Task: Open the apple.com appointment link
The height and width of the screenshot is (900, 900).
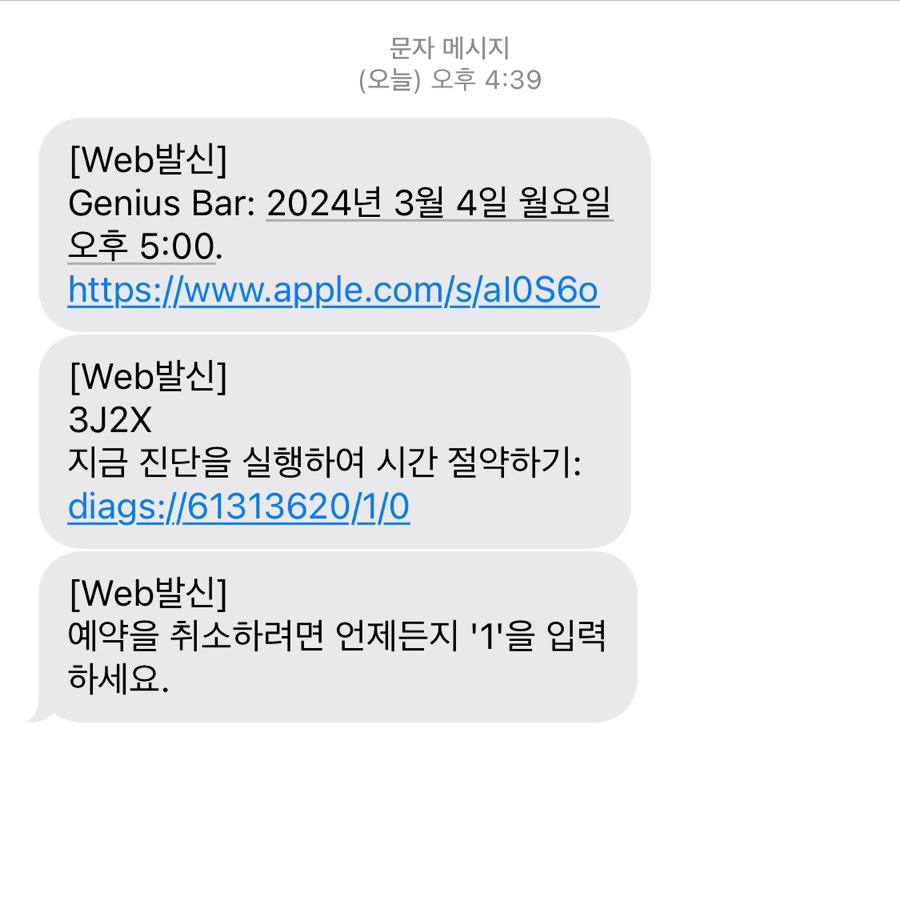Action: point(333,291)
